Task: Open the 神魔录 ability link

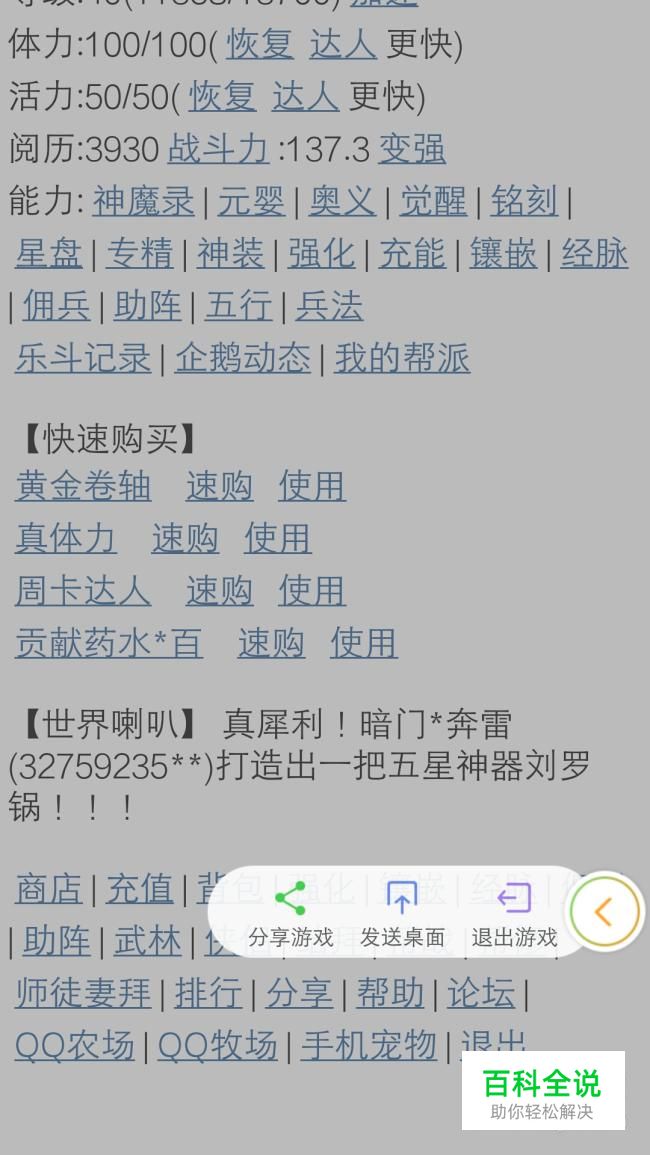Action: pyautogui.click(x=143, y=201)
